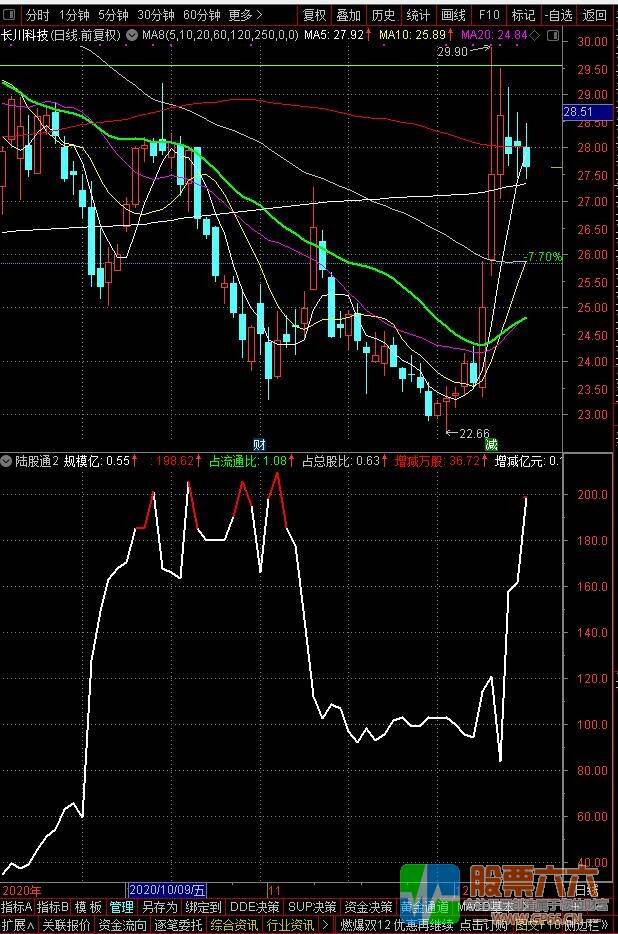Open the 画线 drawing tool

tap(453, 15)
